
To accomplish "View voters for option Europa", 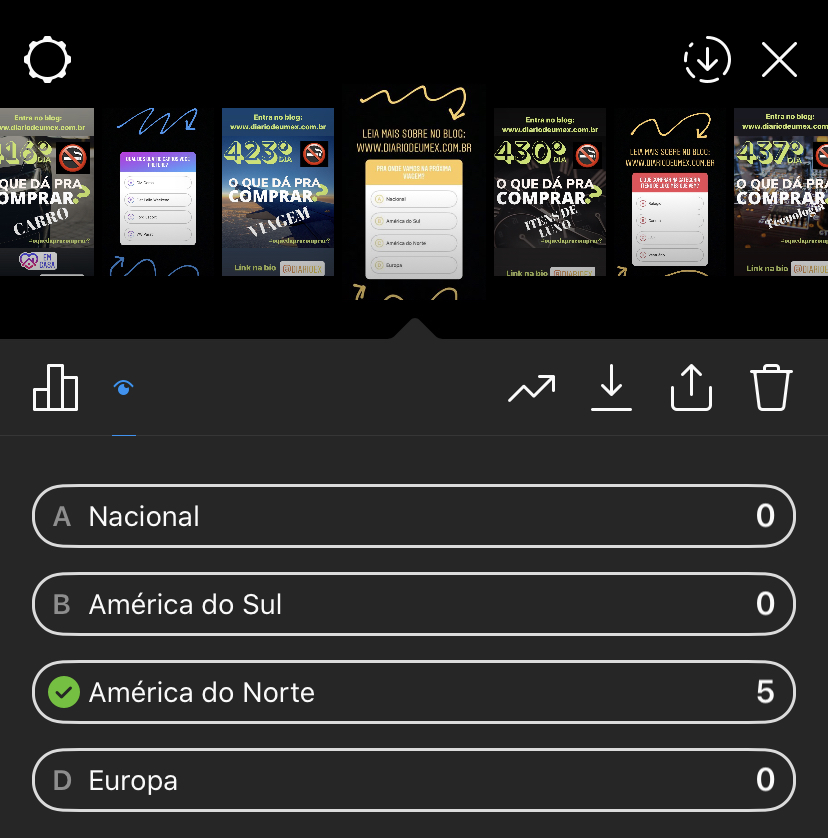I will click(x=414, y=780).
